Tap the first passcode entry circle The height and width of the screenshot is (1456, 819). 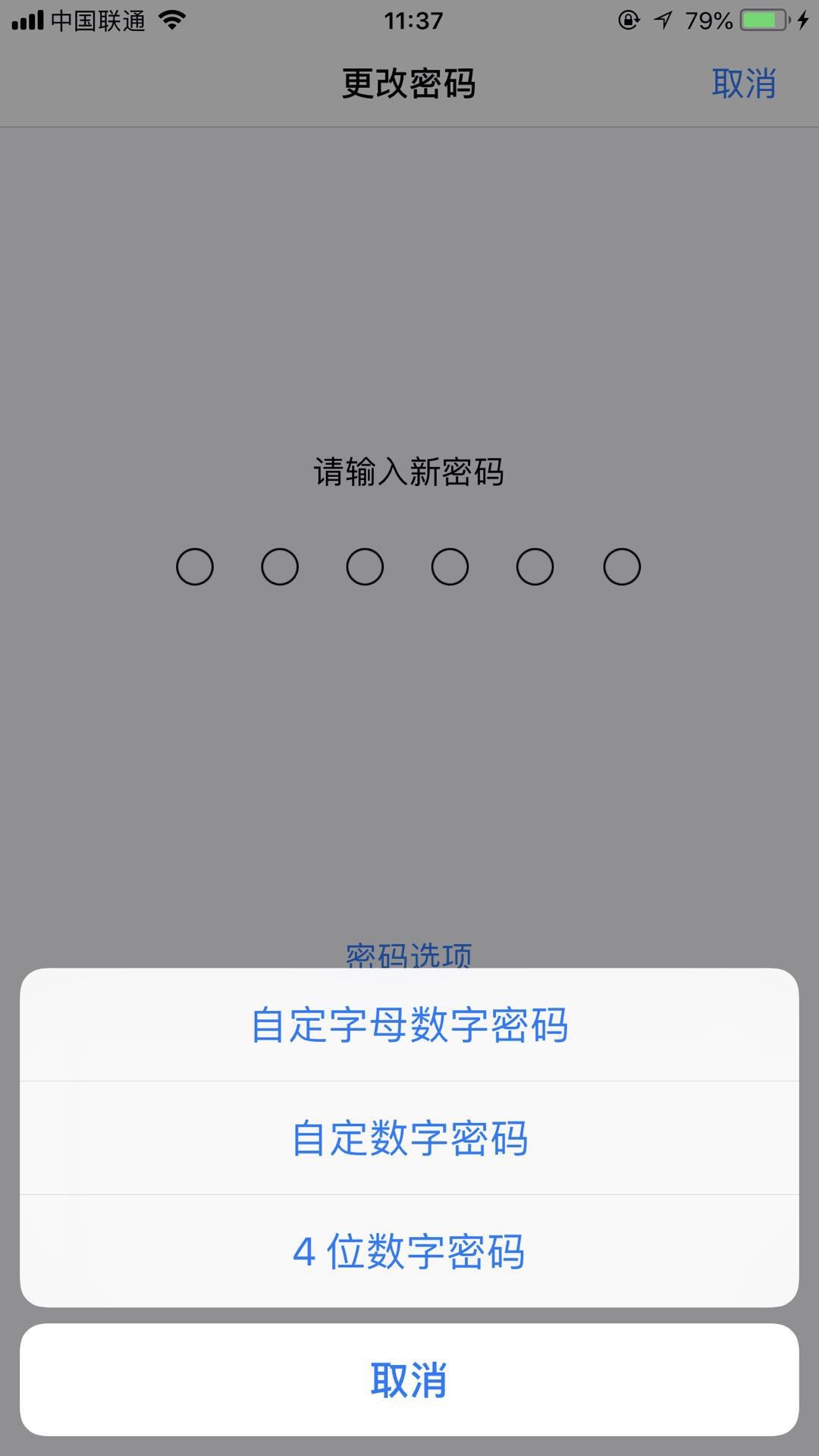click(x=194, y=566)
